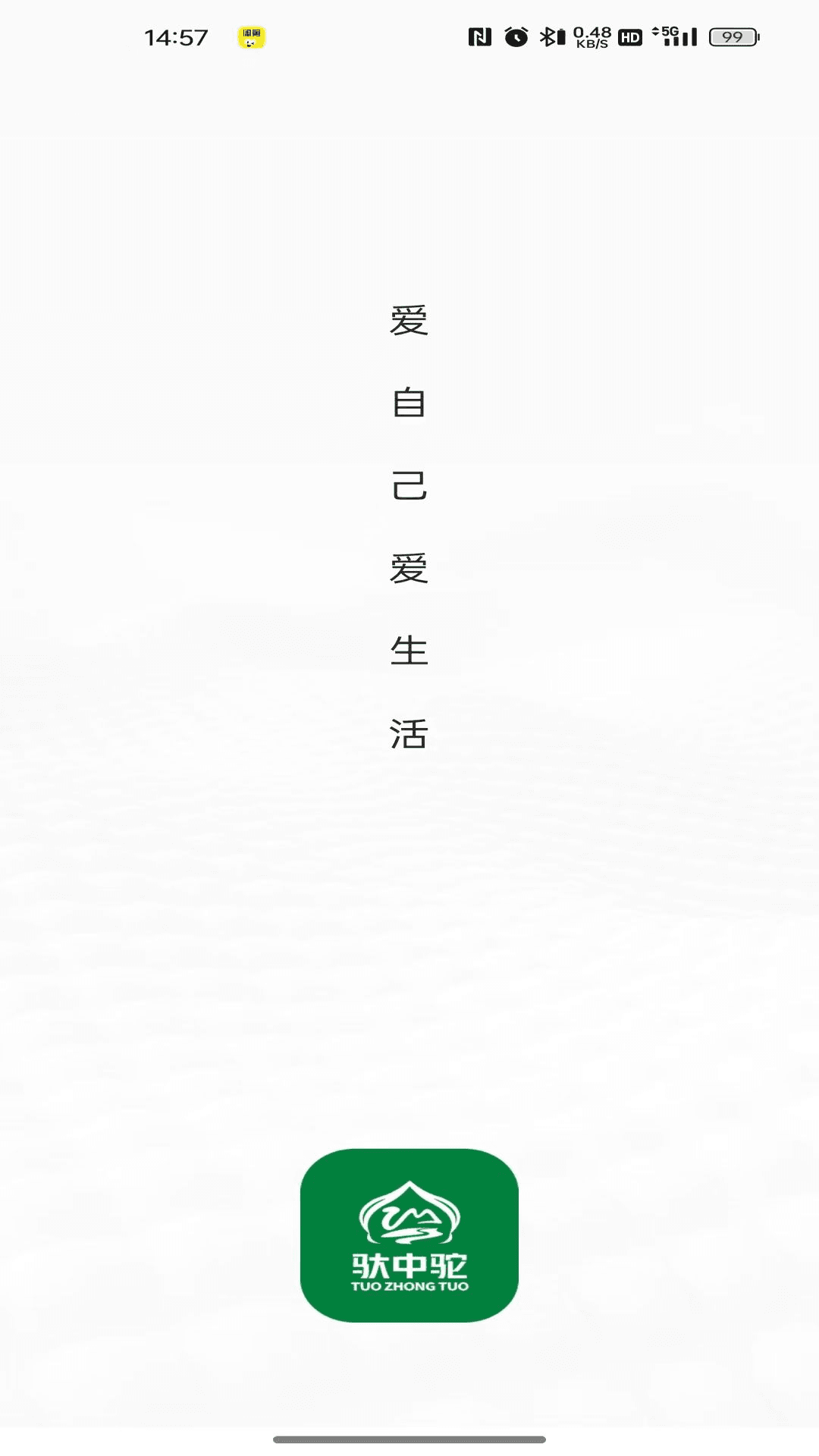This screenshot has height=1456, width=819.
Task: Tap the slogan text to skip splash screen
Action: [x=409, y=523]
